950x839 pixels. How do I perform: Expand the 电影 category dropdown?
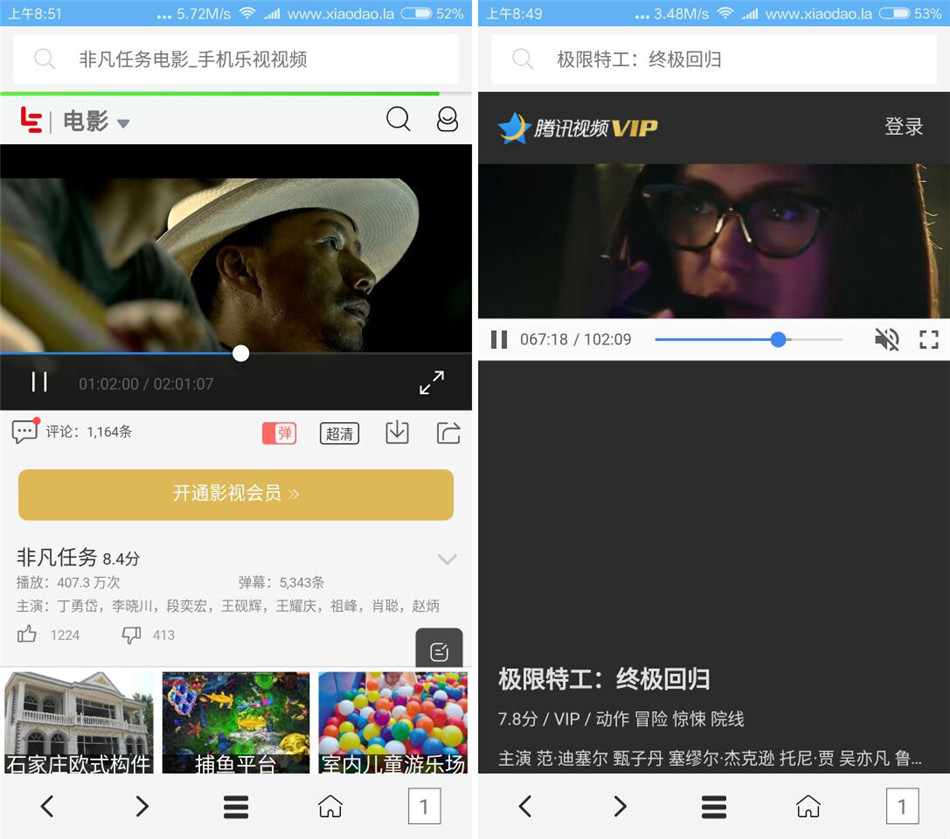[123, 124]
